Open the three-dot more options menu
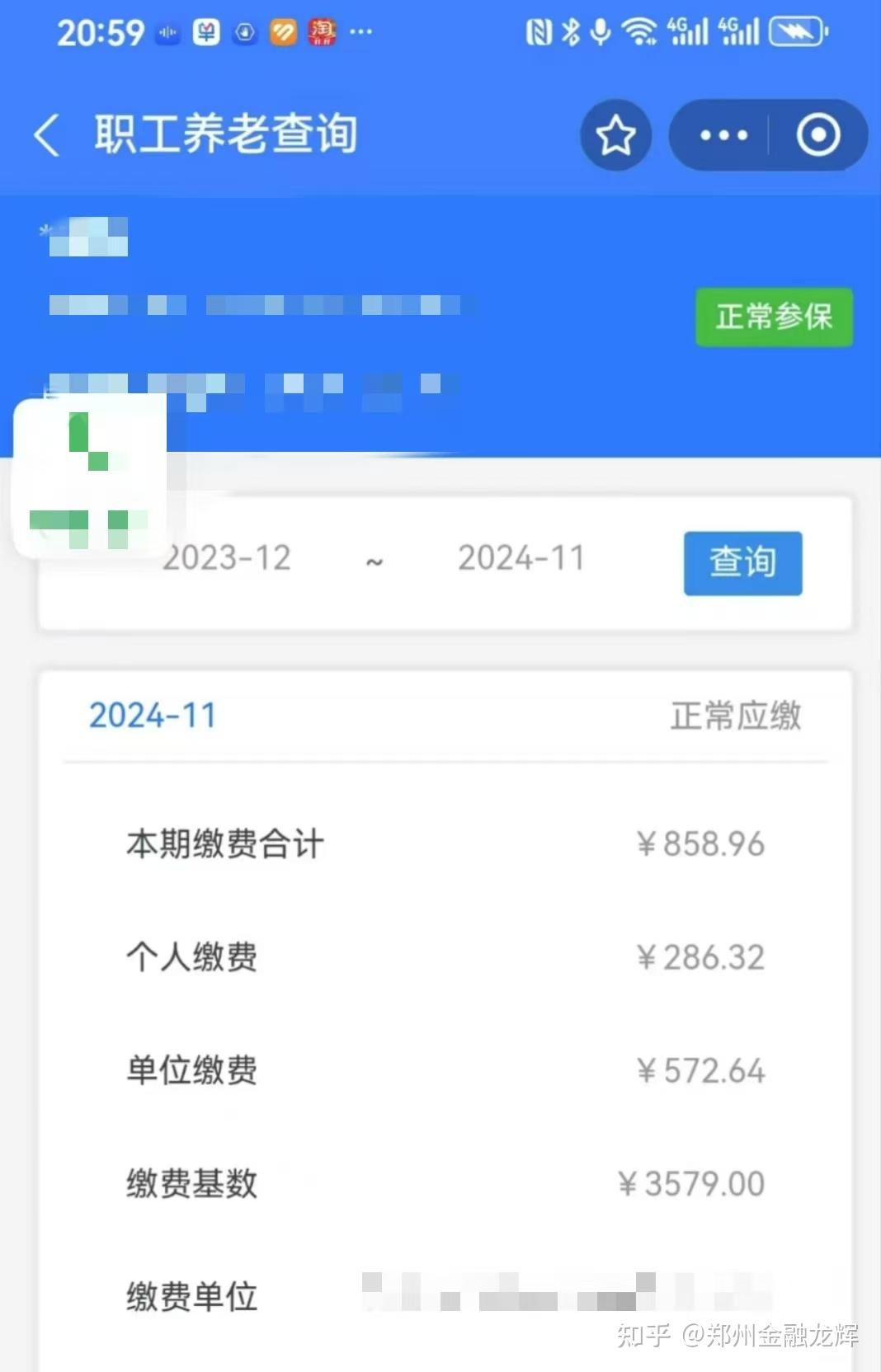Screen dimensions: 881x1372 click(x=722, y=134)
